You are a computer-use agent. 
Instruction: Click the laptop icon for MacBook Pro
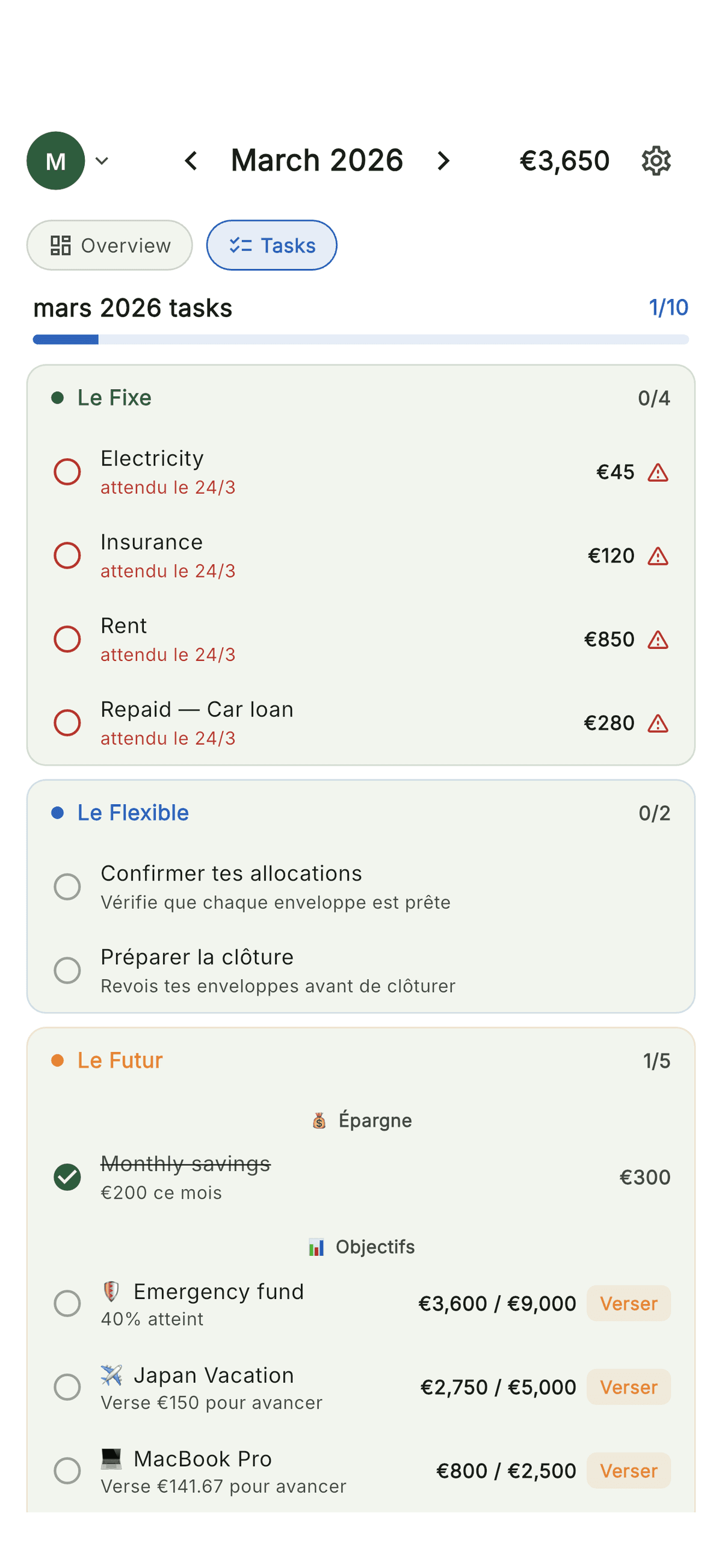(111, 1459)
